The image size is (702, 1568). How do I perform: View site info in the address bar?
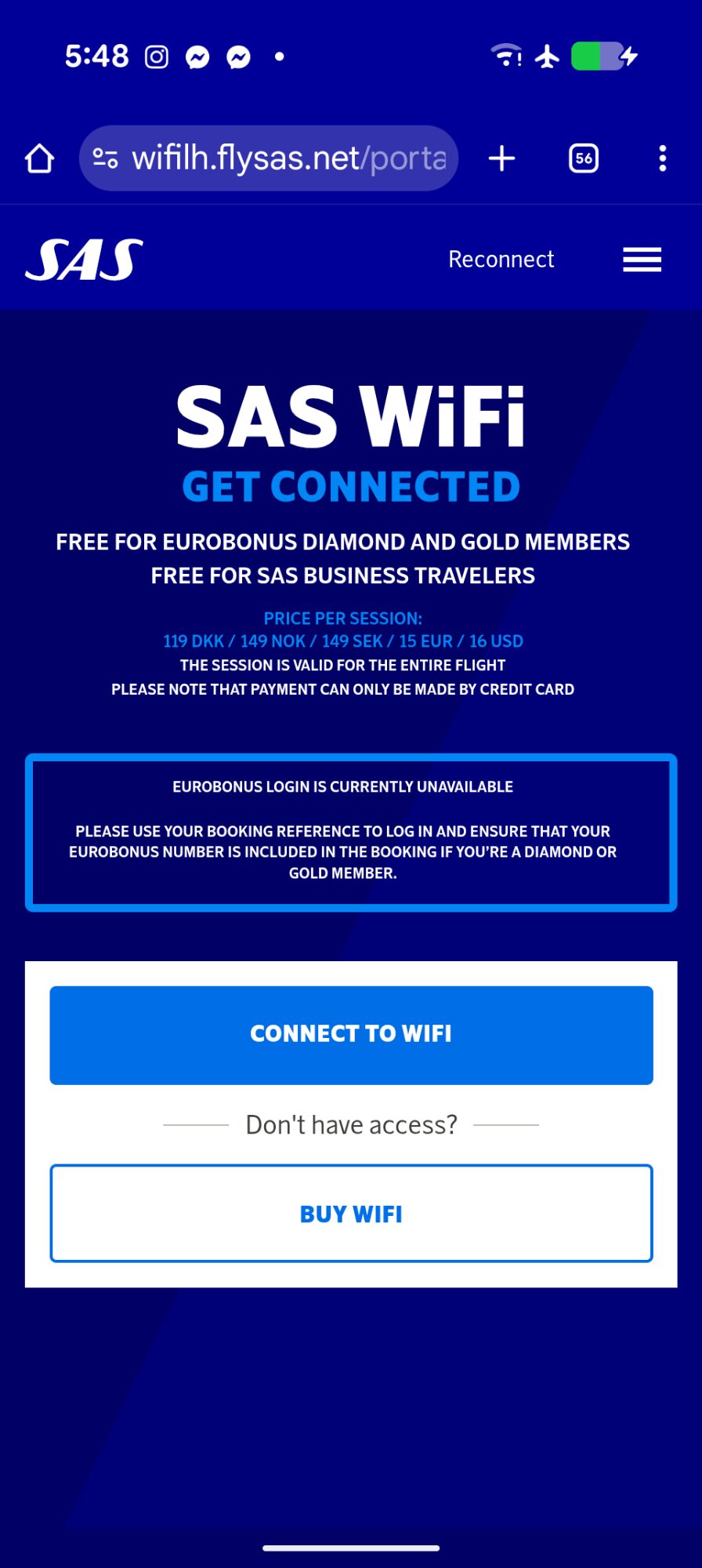click(105, 158)
